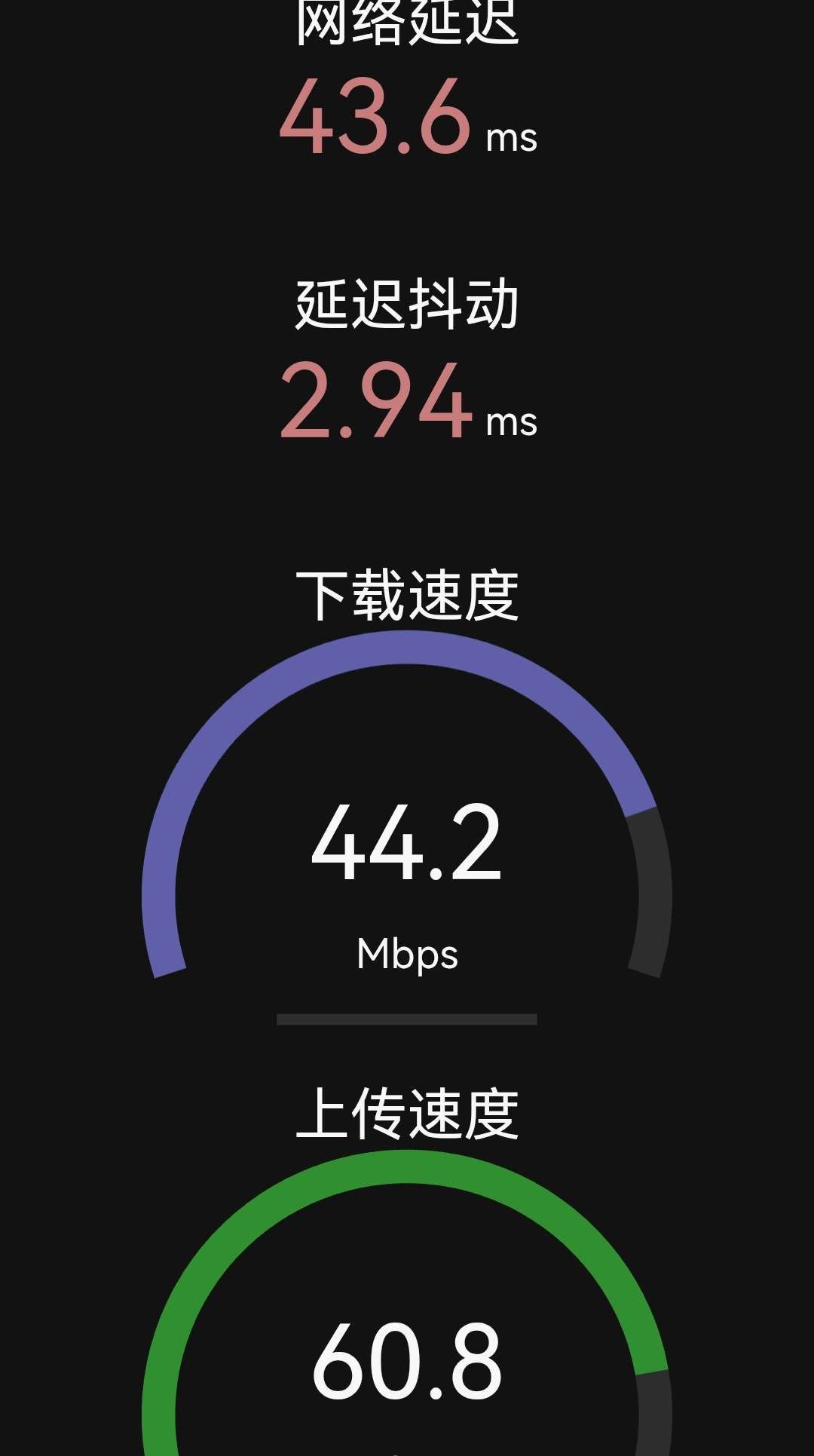Screen dimensions: 814x1456
Task: Click the 网络延迟 section header
Action: coord(407,23)
